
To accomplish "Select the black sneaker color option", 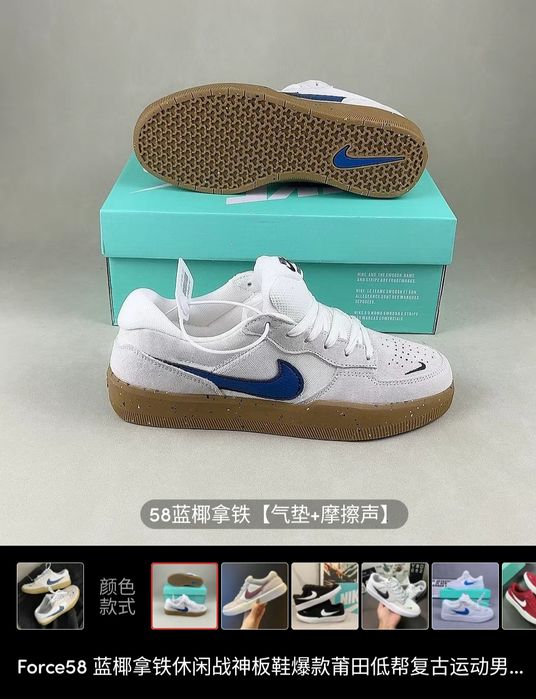I will [325, 596].
